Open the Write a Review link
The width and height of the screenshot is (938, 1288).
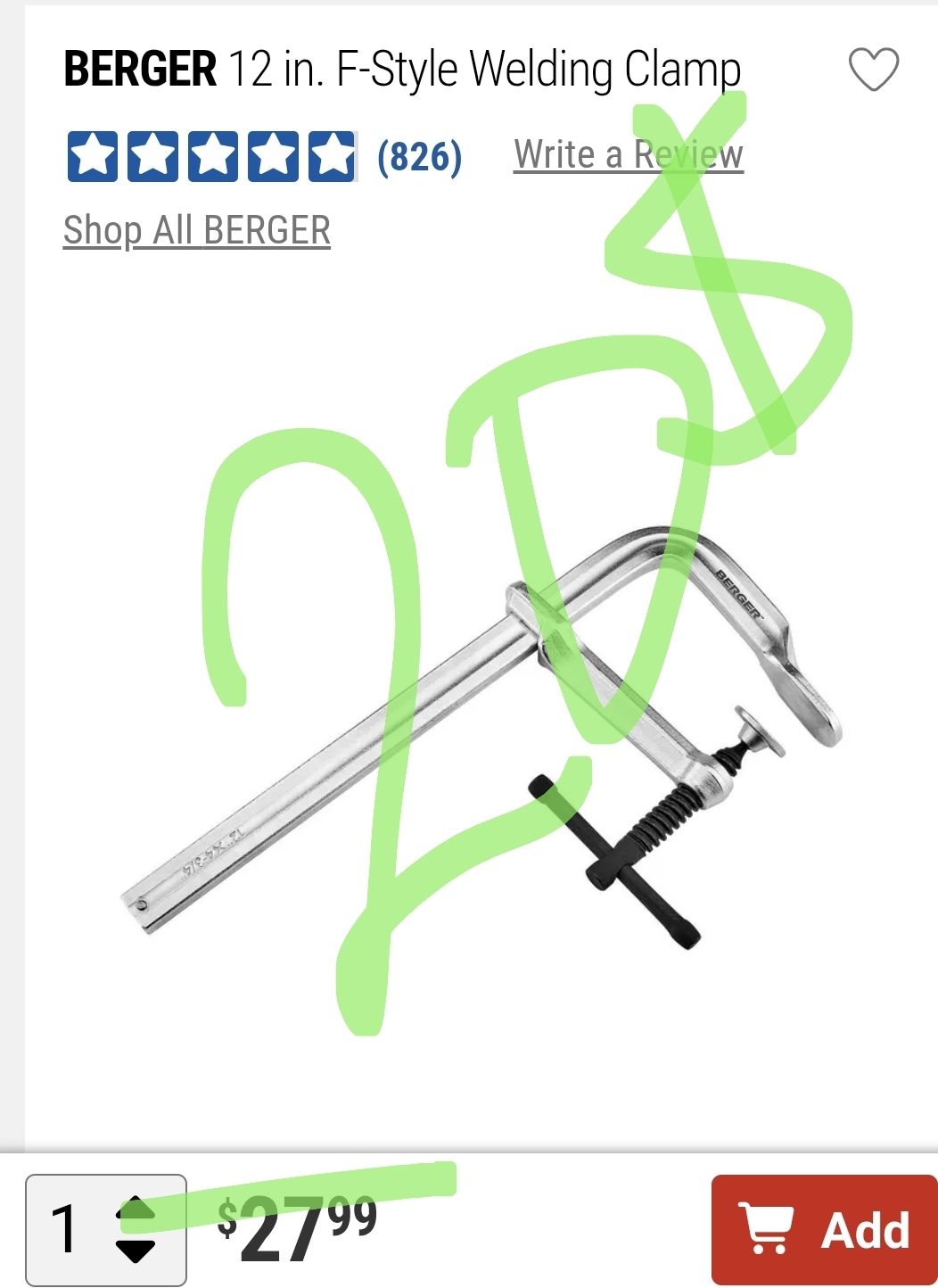[x=628, y=155]
